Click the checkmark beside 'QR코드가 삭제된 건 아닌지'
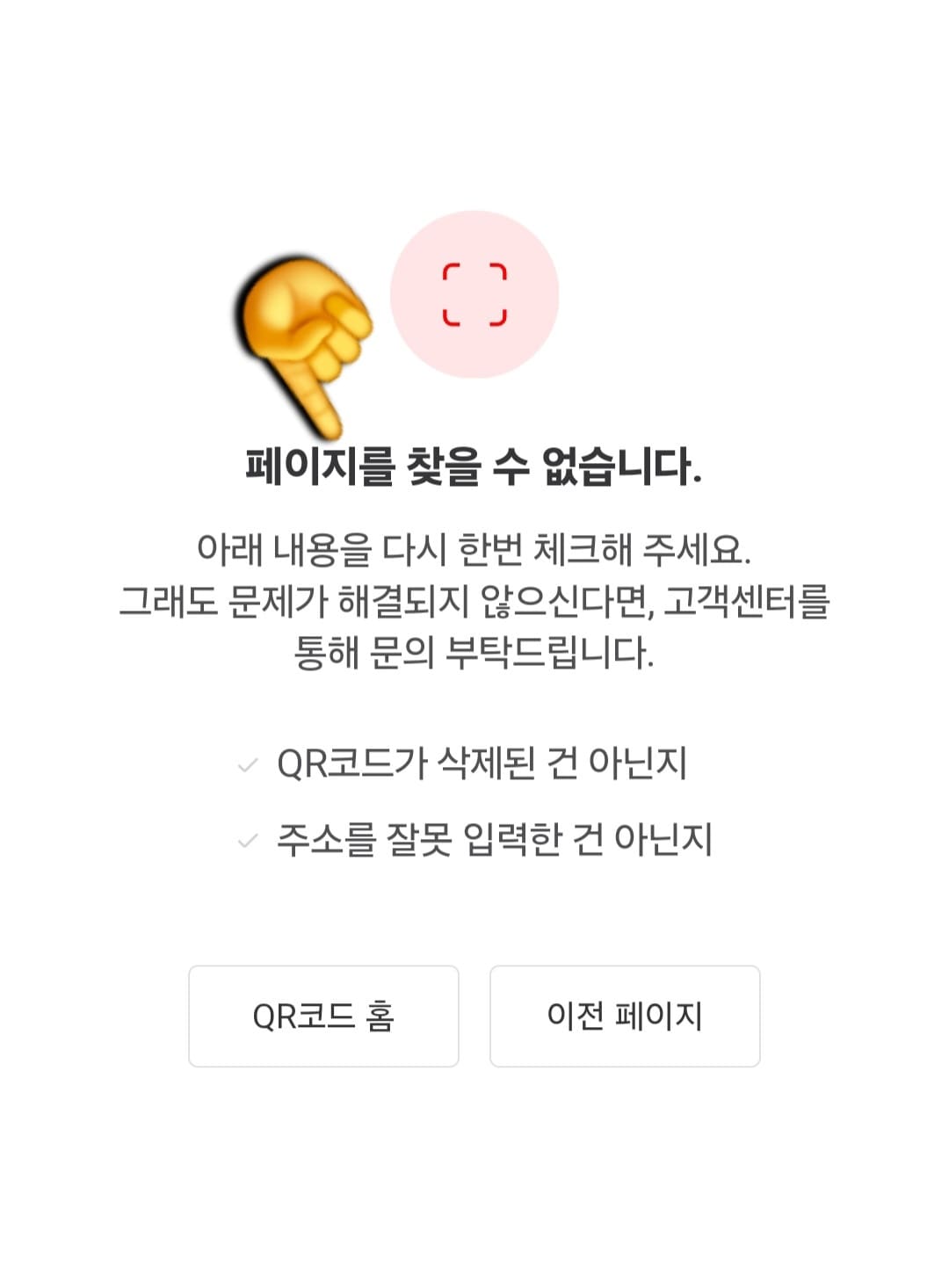 (x=247, y=766)
